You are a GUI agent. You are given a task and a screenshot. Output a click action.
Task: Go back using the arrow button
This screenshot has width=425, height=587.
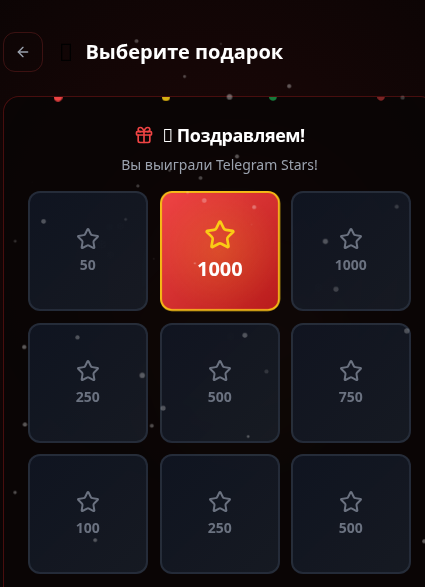(23, 52)
